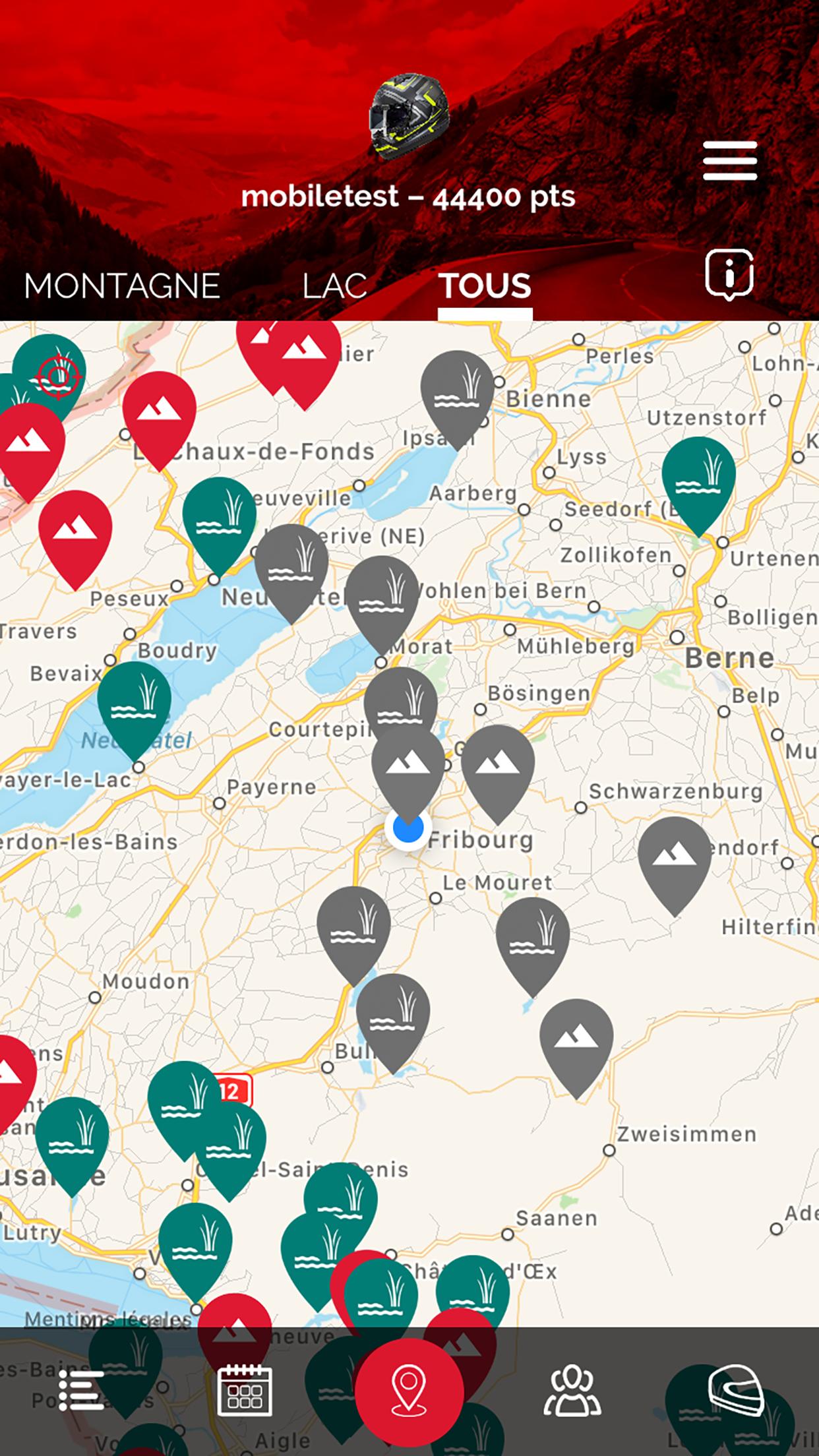Select the green lake pin near Neuchâtel lake
This screenshot has width=819, height=1456.
[x=135, y=702]
